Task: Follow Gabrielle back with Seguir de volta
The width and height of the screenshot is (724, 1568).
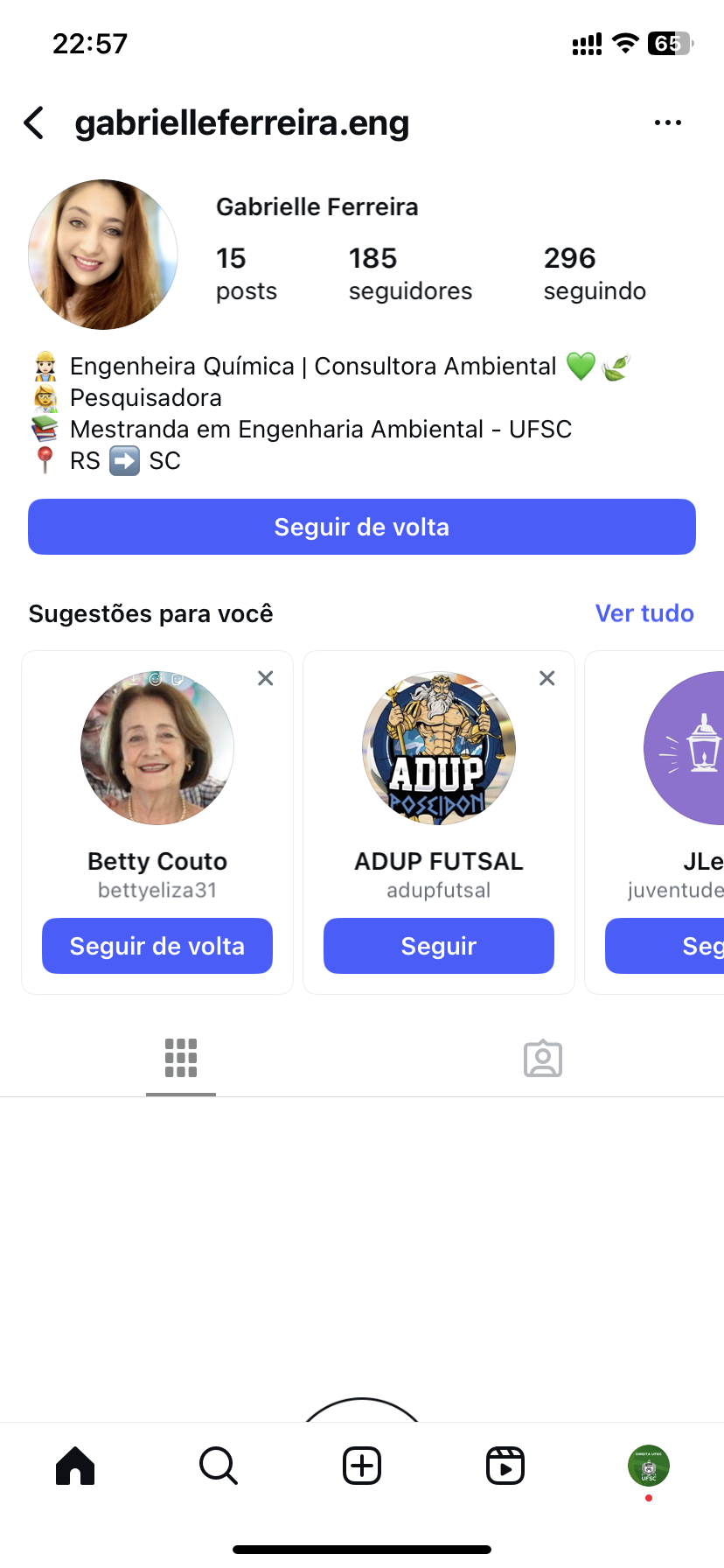Action: click(362, 527)
